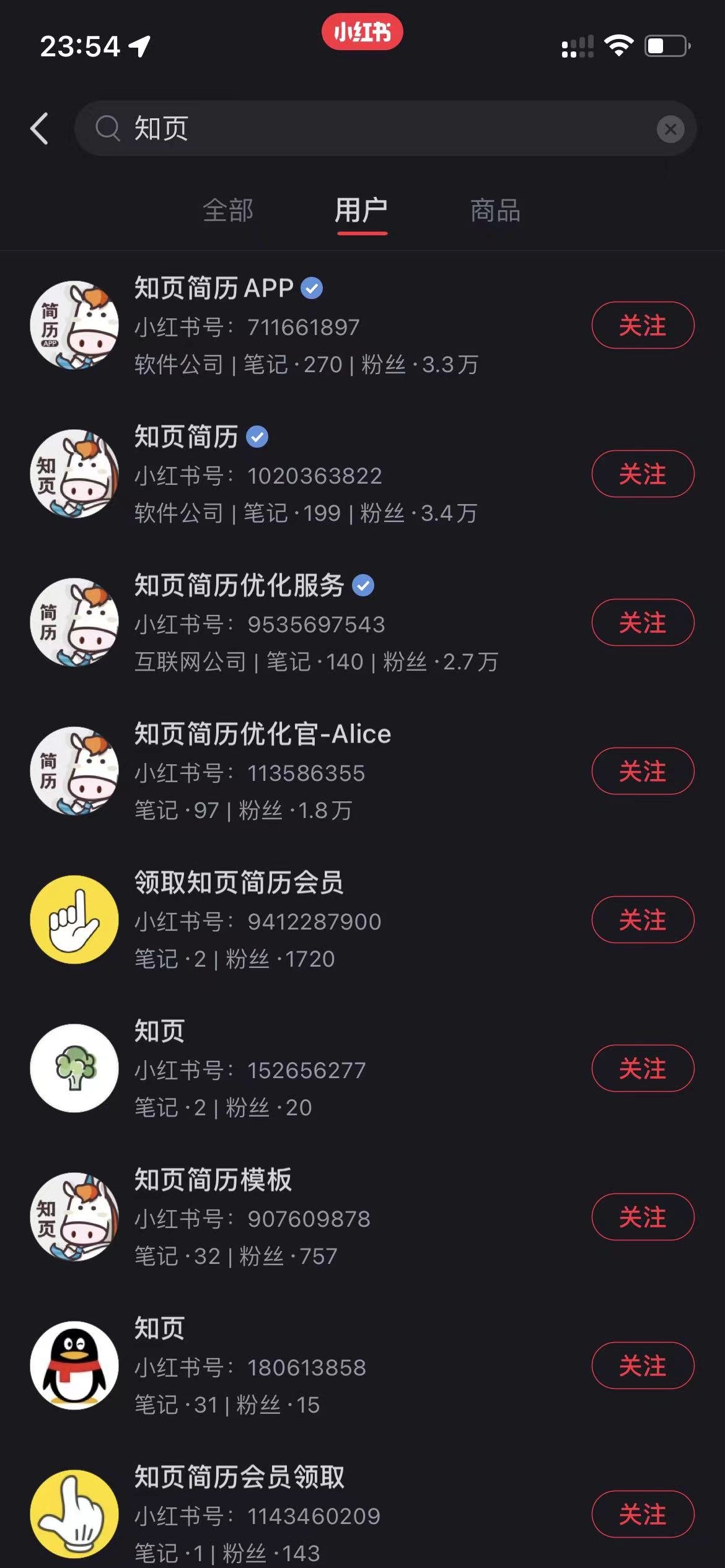Return to the 小红书 app via status pill
Image resolution: width=725 pixels, height=1568 pixels.
pos(362,32)
